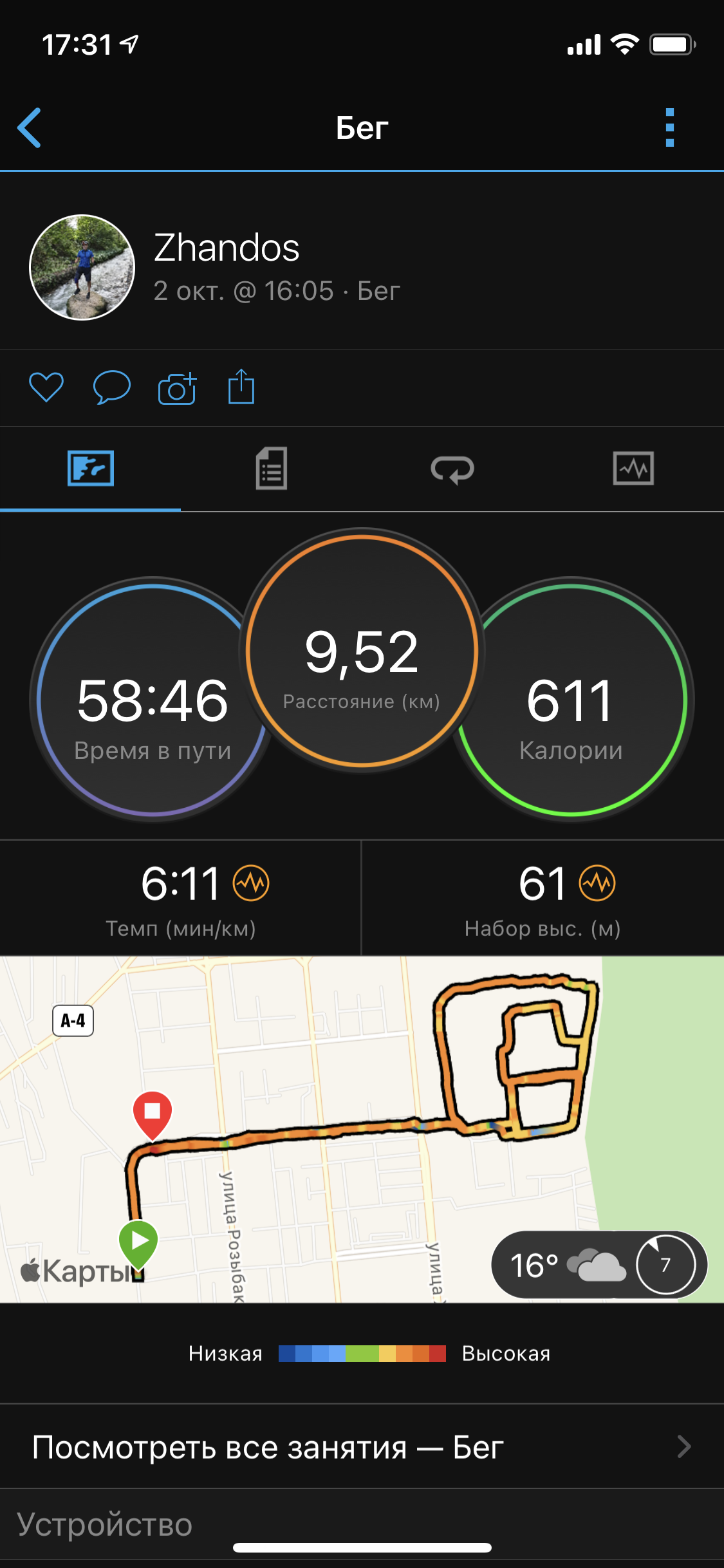Share this running activity
Screen dimensions: 724x1568
pos(241,387)
